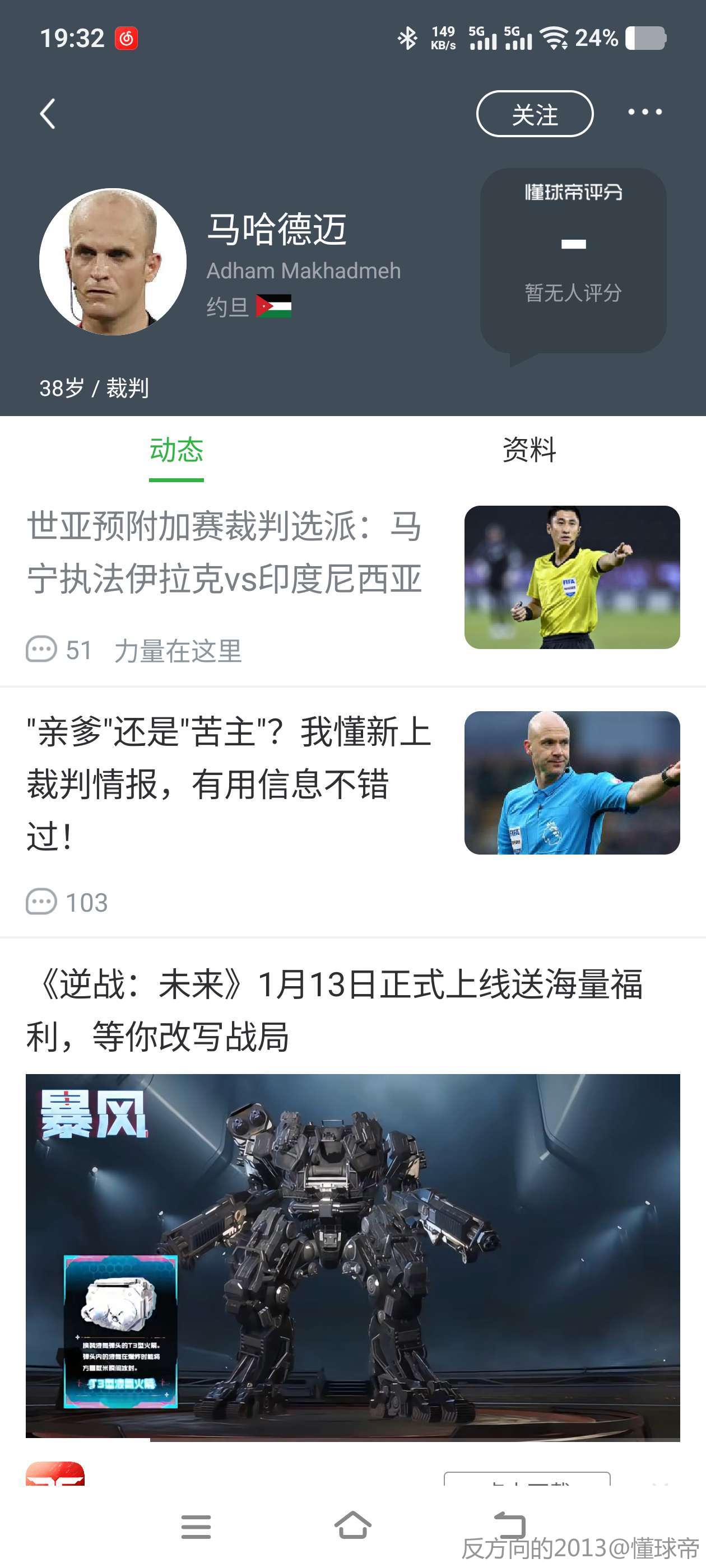Image resolution: width=706 pixels, height=1568 pixels.
Task: Read the "亲爹"还是"苦主" referee article
Action: click(x=229, y=782)
